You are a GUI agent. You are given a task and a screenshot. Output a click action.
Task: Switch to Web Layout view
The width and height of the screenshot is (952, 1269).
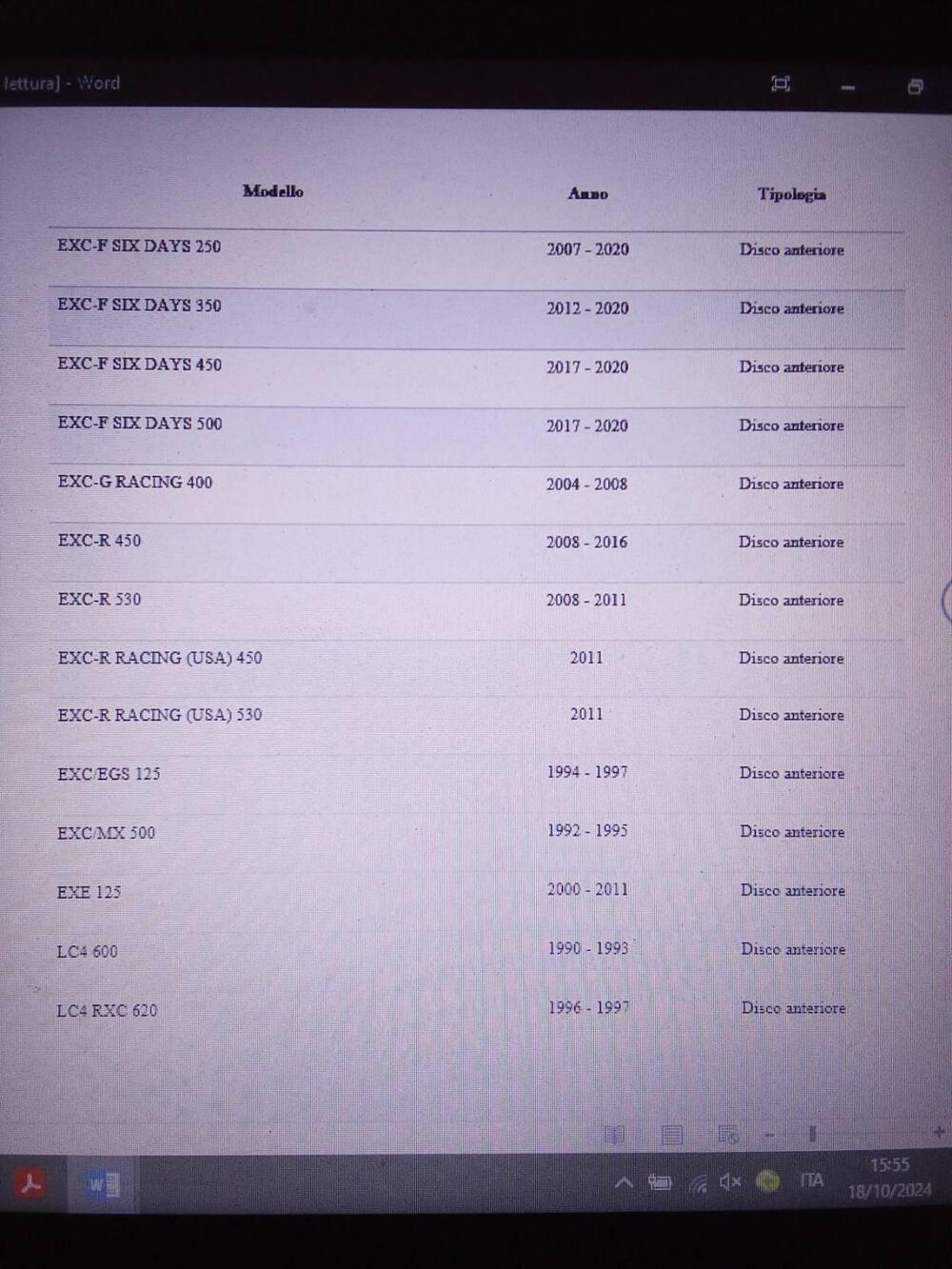(x=728, y=1134)
